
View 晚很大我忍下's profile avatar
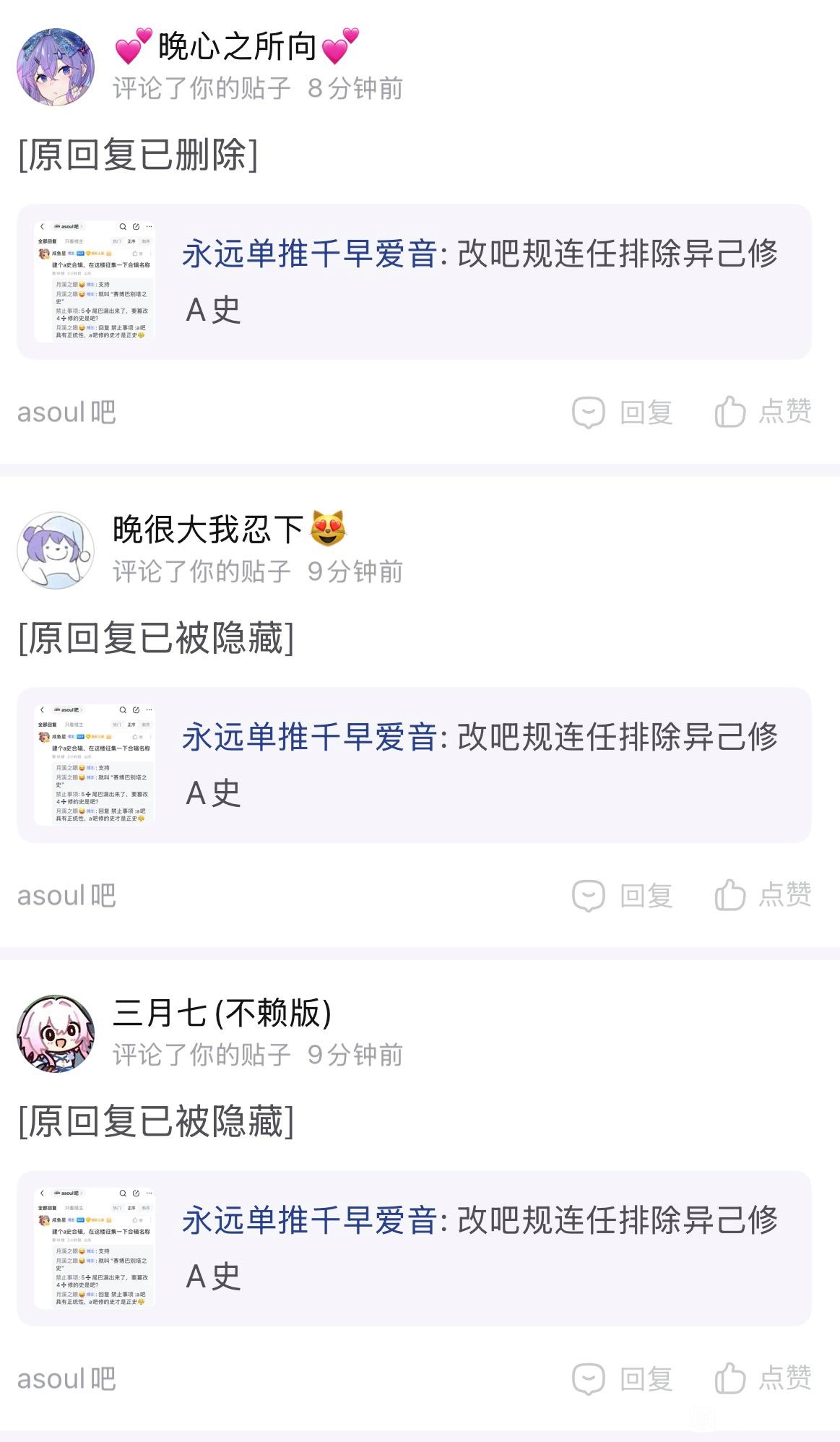(x=56, y=551)
